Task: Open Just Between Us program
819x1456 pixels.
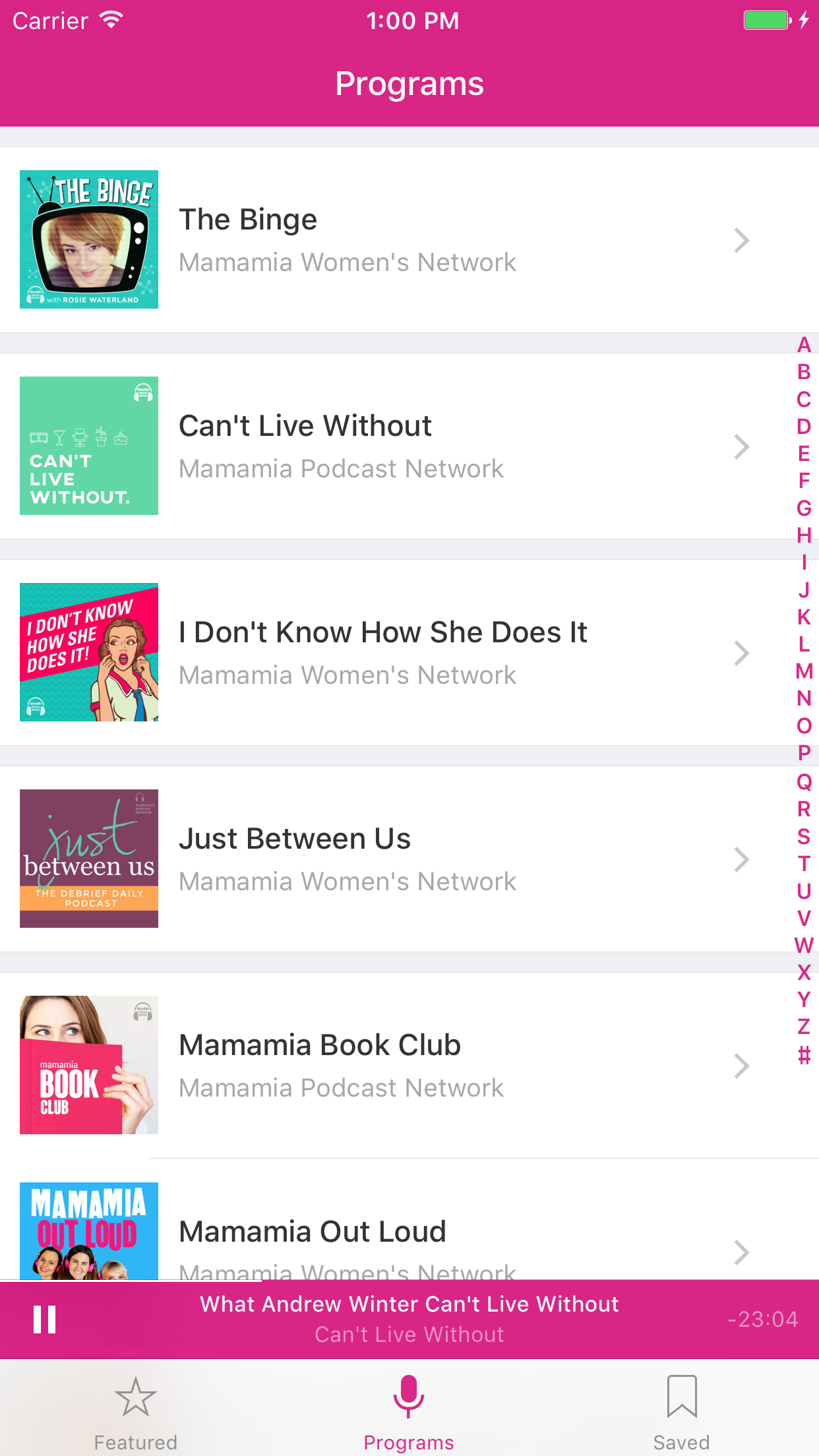Action: (x=396, y=859)
